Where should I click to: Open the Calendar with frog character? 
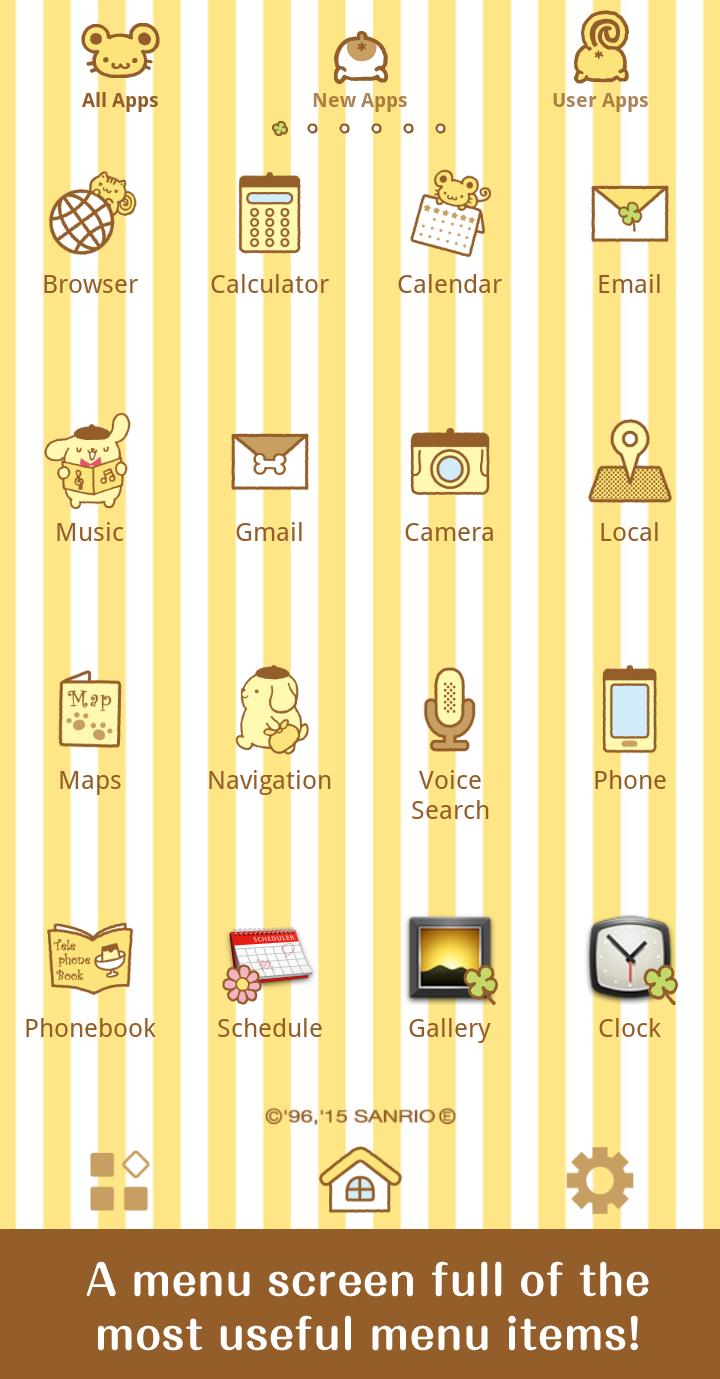click(x=449, y=210)
